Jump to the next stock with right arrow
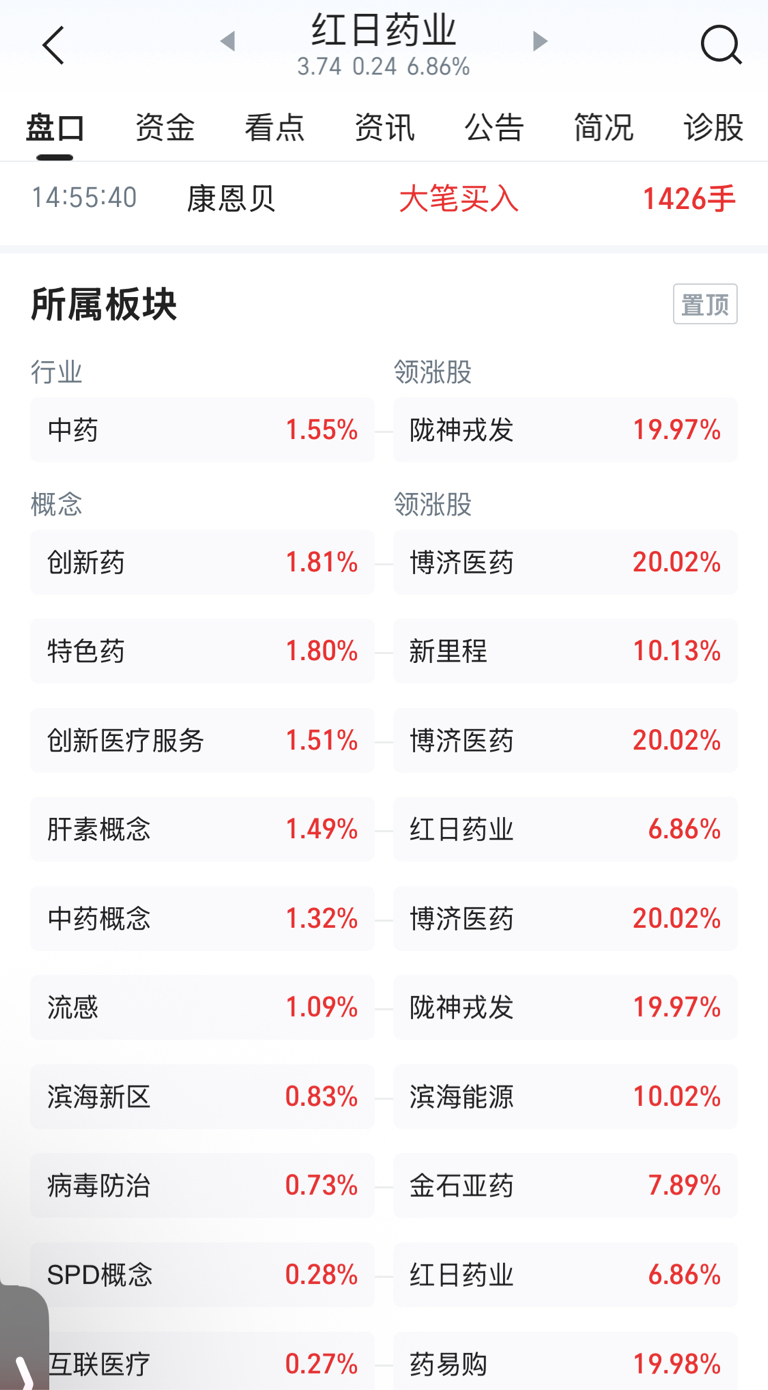The width and height of the screenshot is (768, 1390). (540, 41)
